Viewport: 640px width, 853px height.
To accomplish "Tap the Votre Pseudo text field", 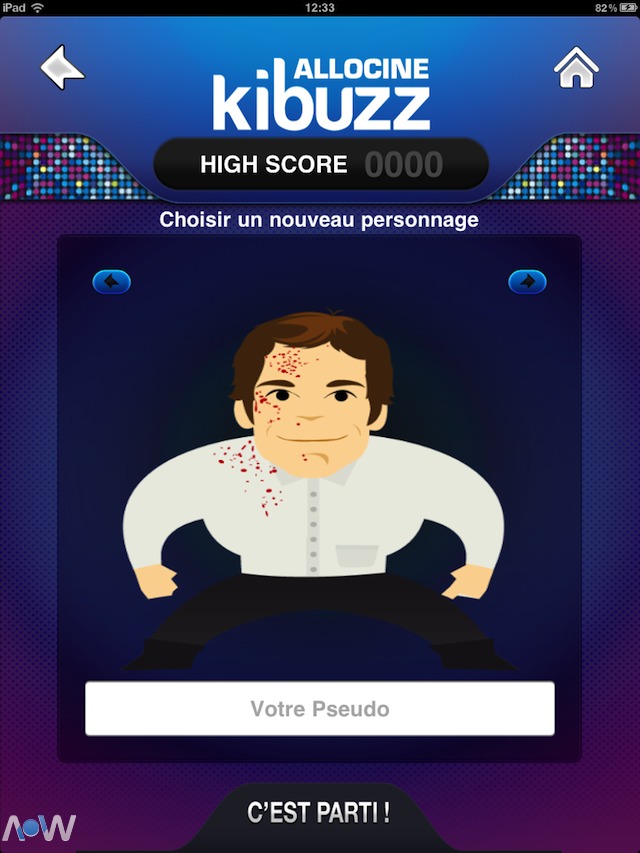I will 320,709.
